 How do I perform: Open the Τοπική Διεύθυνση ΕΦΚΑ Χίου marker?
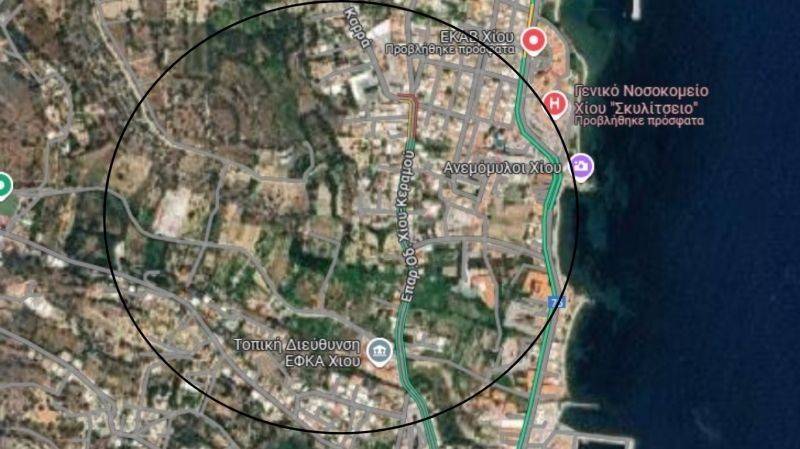click(x=380, y=351)
